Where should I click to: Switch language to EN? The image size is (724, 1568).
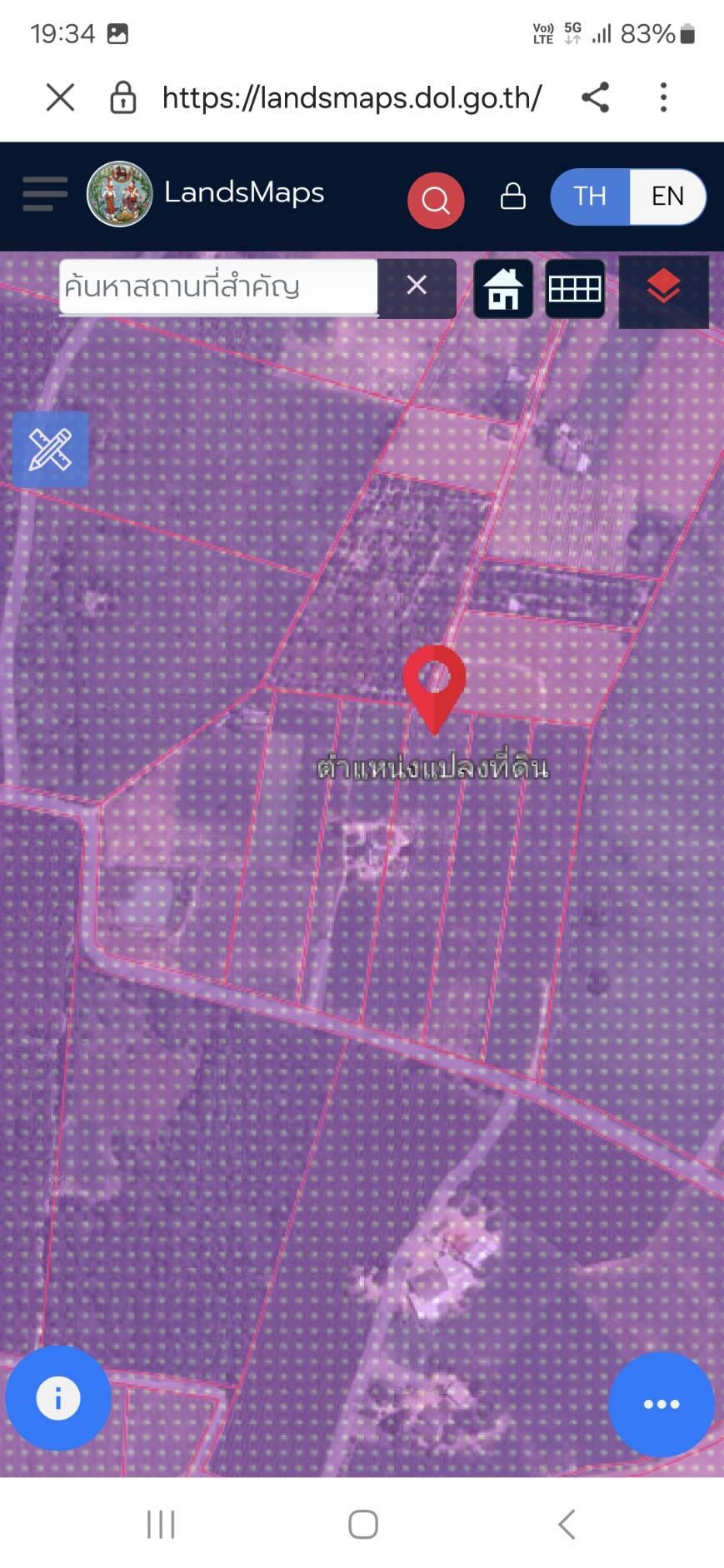[x=667, y=197]
